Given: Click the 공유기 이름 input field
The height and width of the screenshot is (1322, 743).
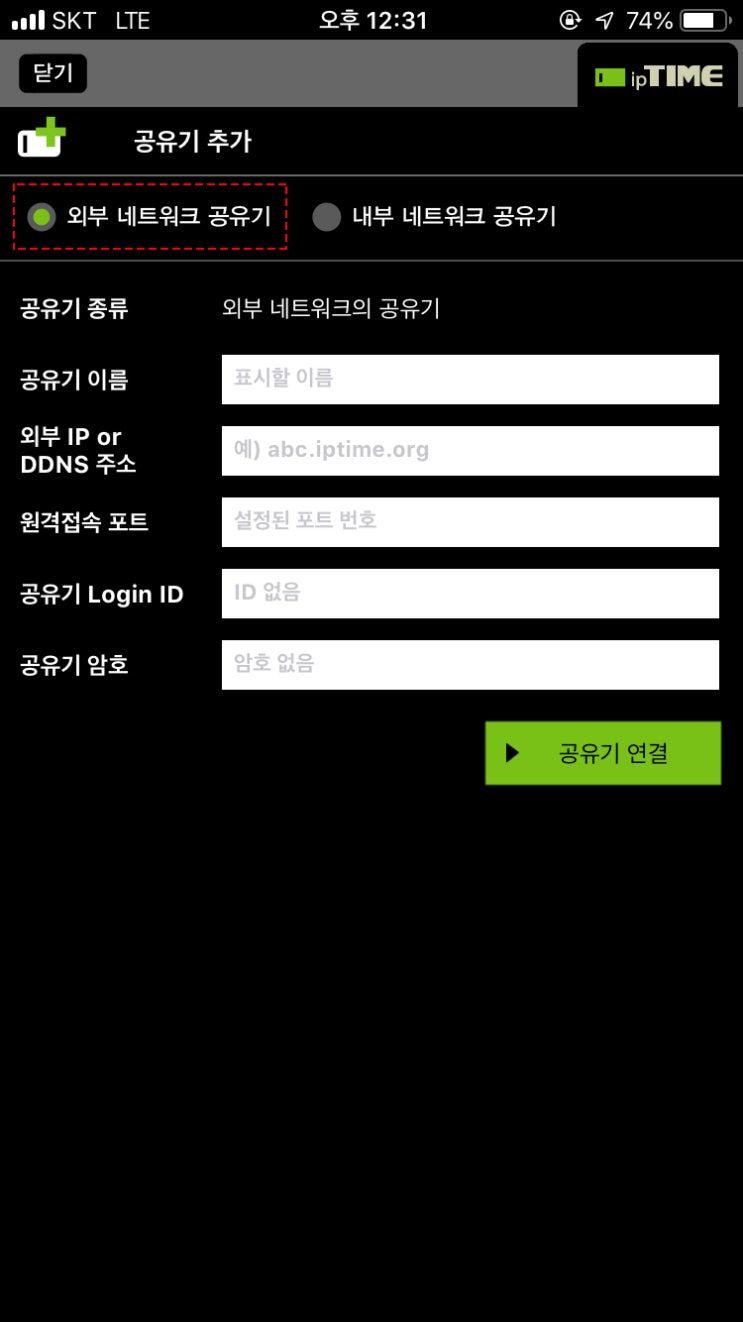Looking at the screenshot, I should click(470, 379).
